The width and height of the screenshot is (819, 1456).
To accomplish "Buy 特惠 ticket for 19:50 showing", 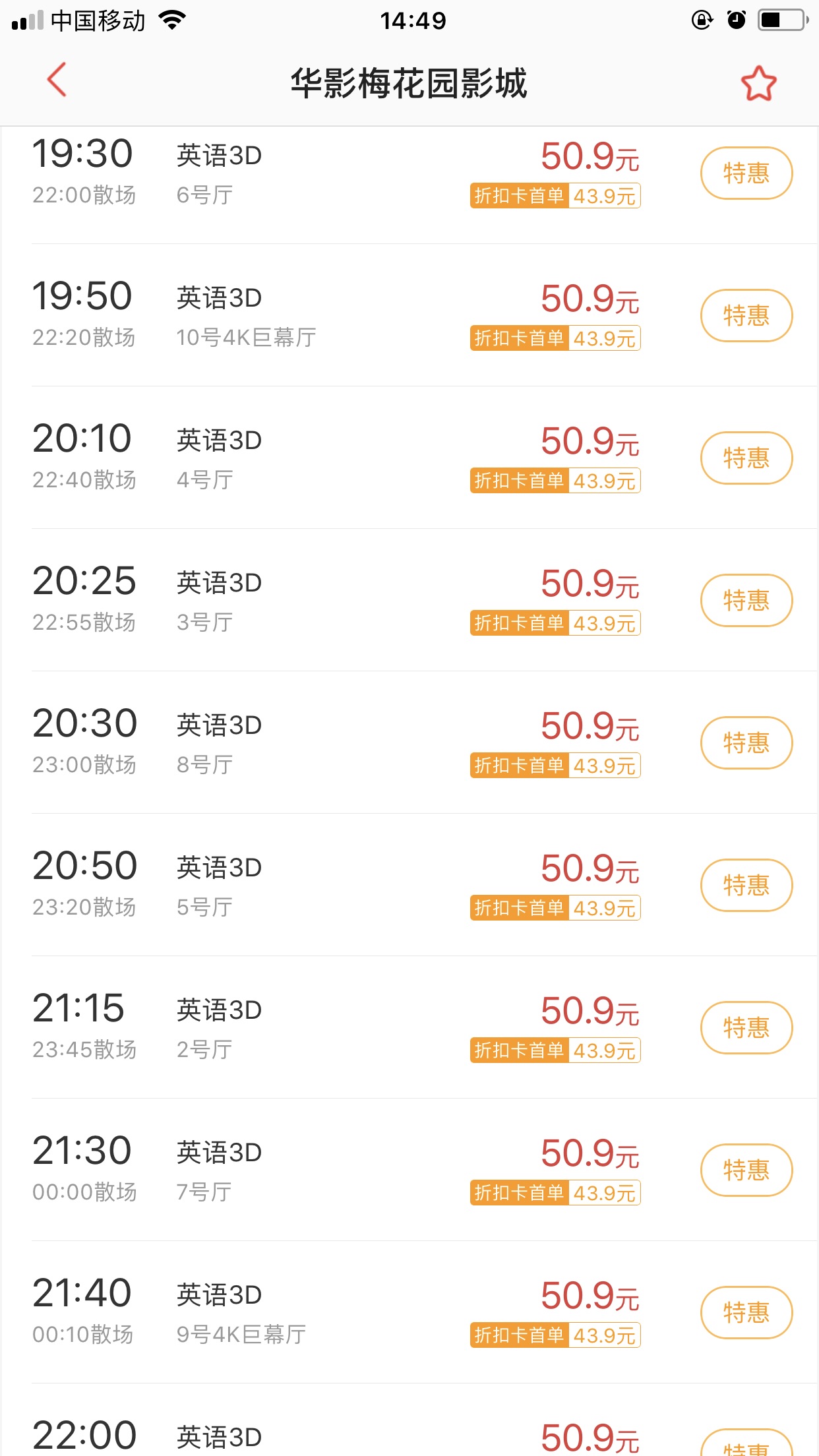I will pos(746,316).
